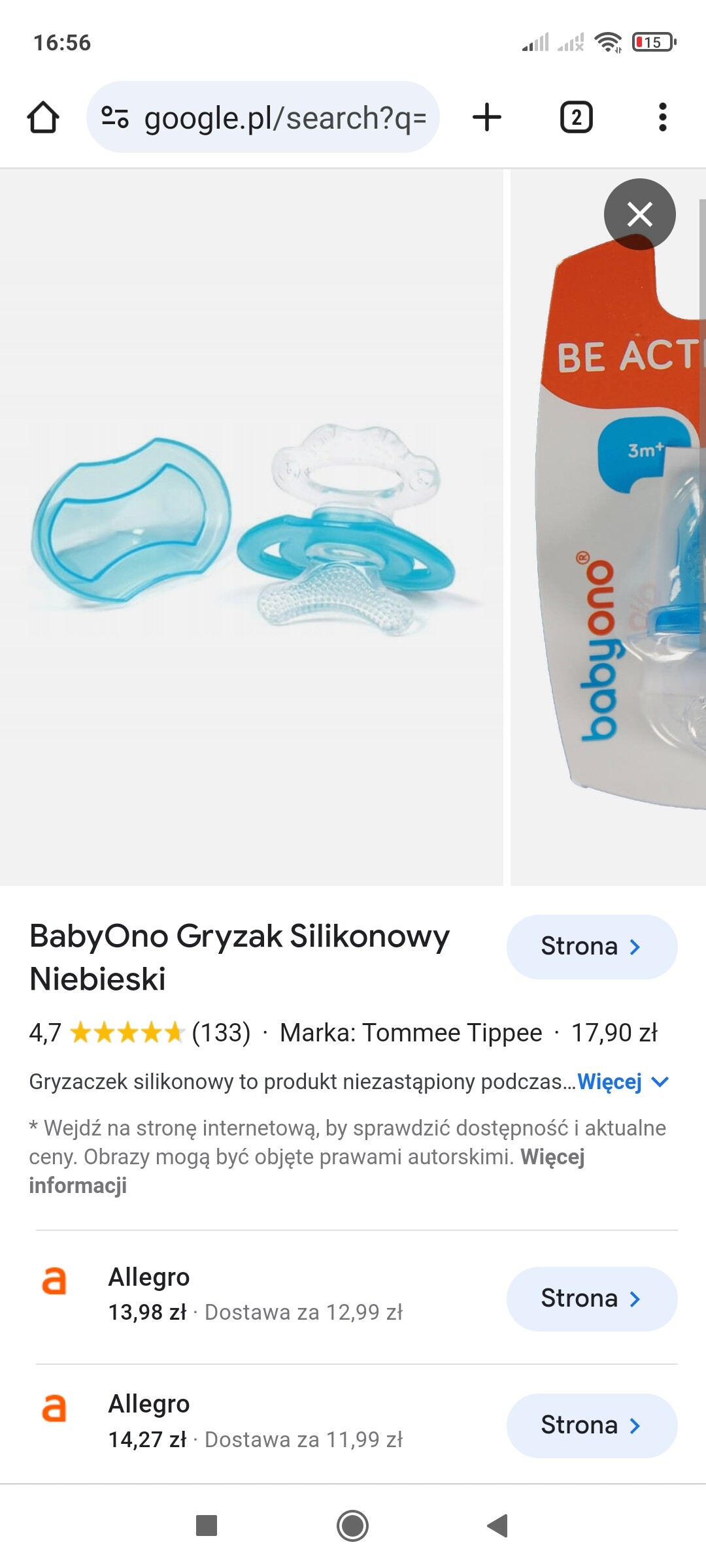Expand the description with Więcej

[x=623, y=1082]
